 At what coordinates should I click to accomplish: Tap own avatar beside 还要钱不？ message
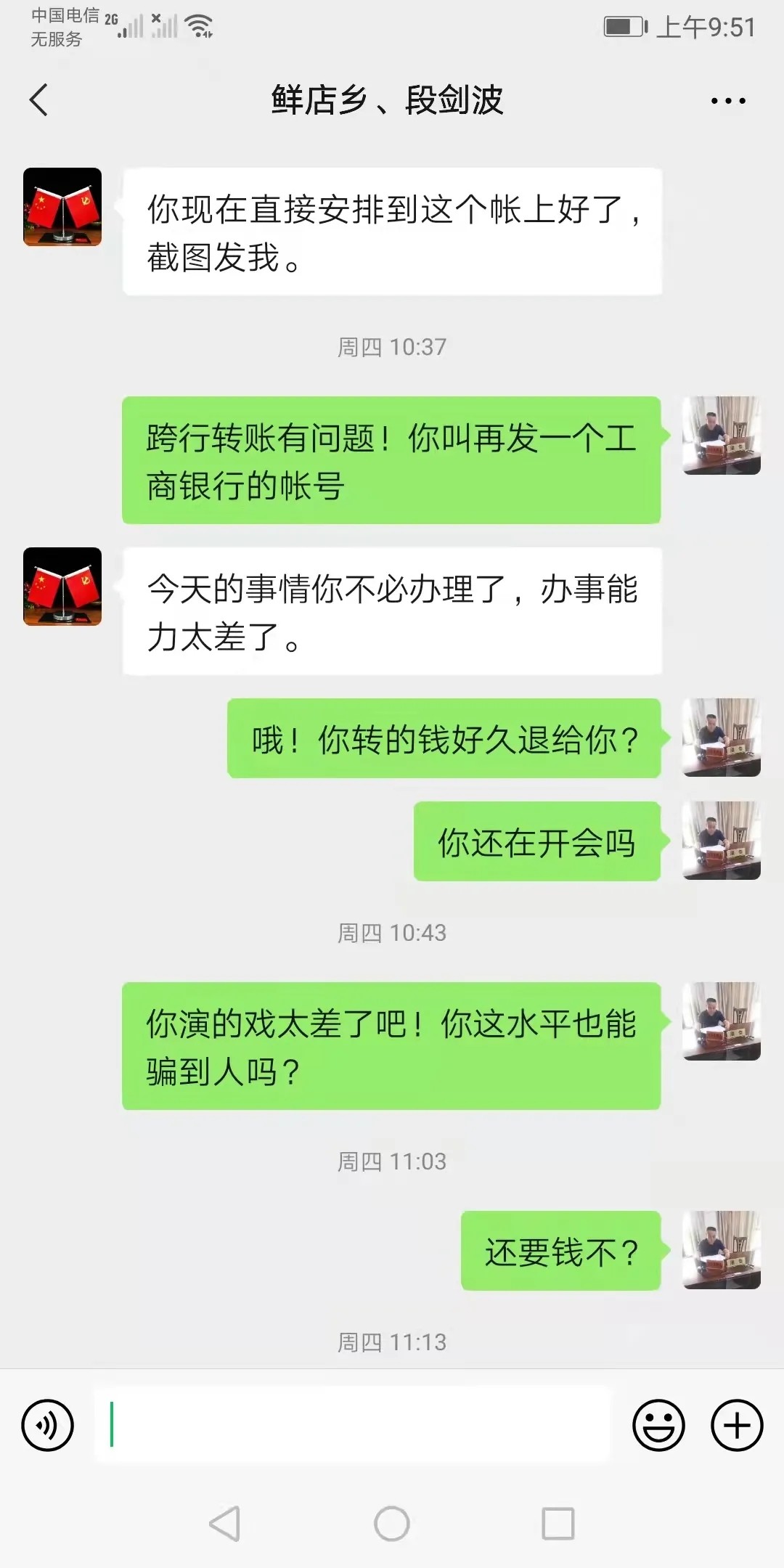pyautogui.click(x=722, y=1250)
